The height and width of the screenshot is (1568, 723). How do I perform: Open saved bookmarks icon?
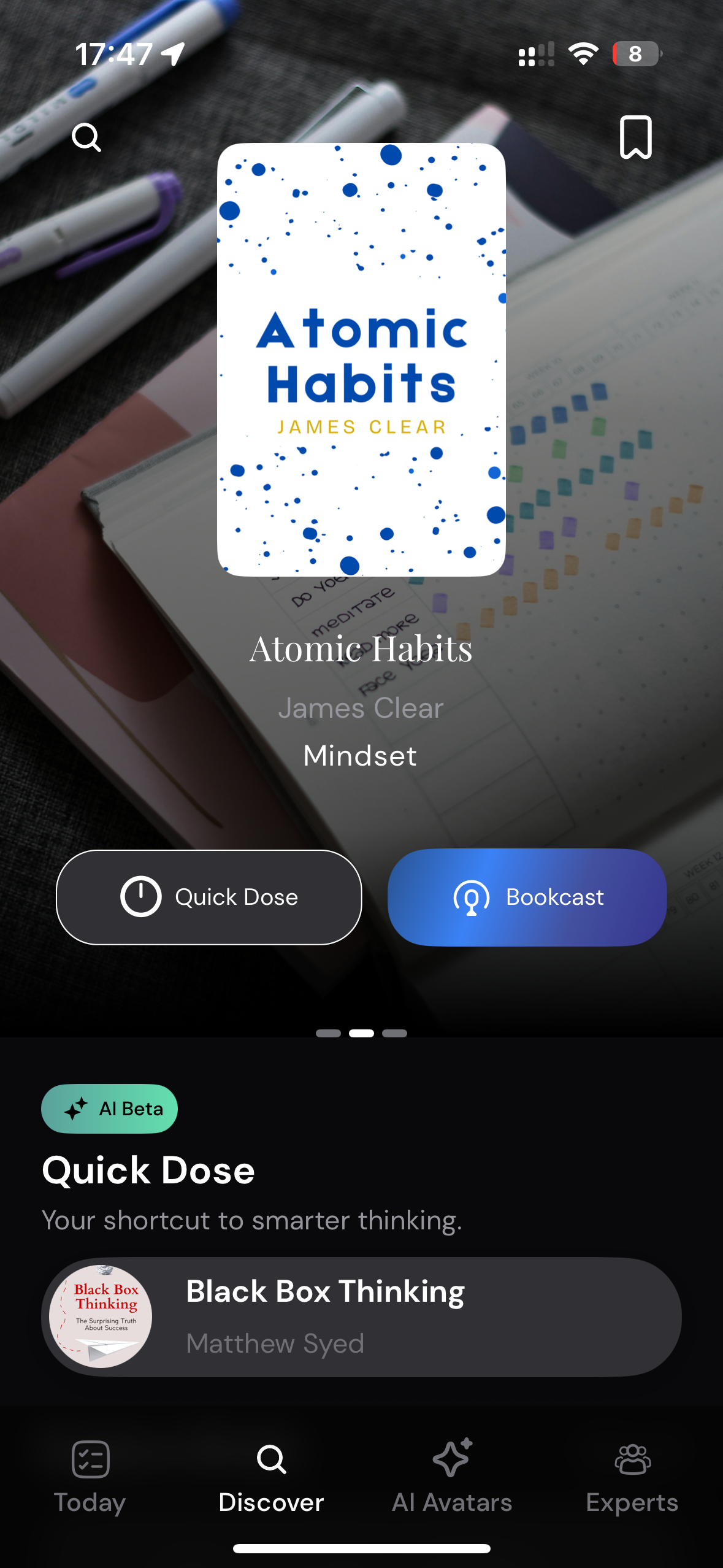click(635, 137)
